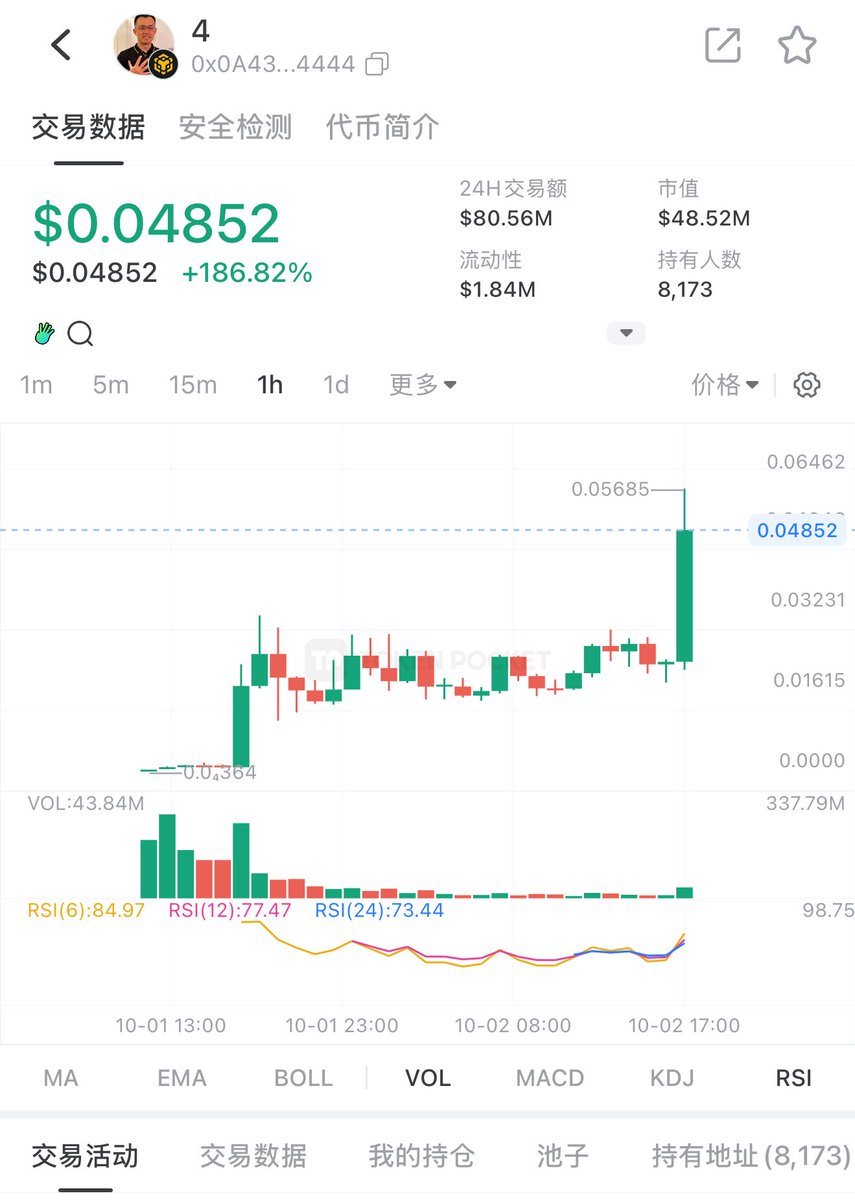
Task: Select the 1m chart interval
Action: pos(36,385)
